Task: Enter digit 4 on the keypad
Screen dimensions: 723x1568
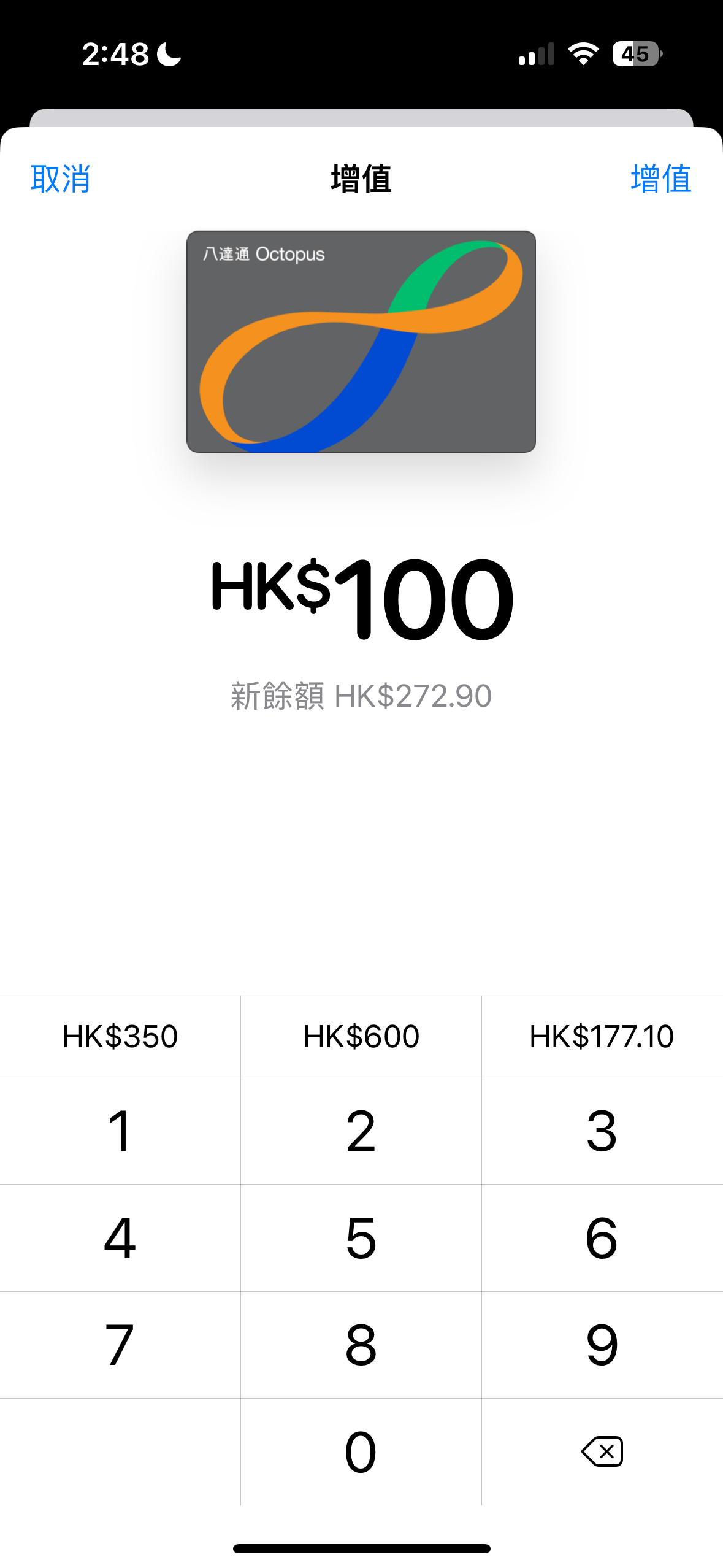Action: coord(120,1238)
